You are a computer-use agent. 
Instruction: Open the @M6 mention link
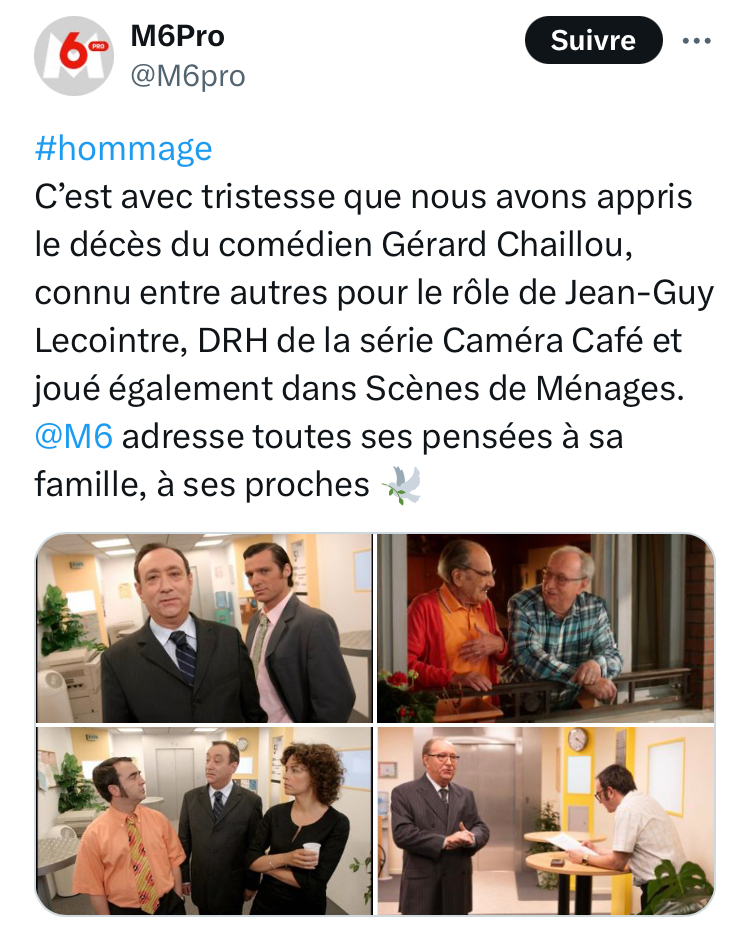pos(74,437)
